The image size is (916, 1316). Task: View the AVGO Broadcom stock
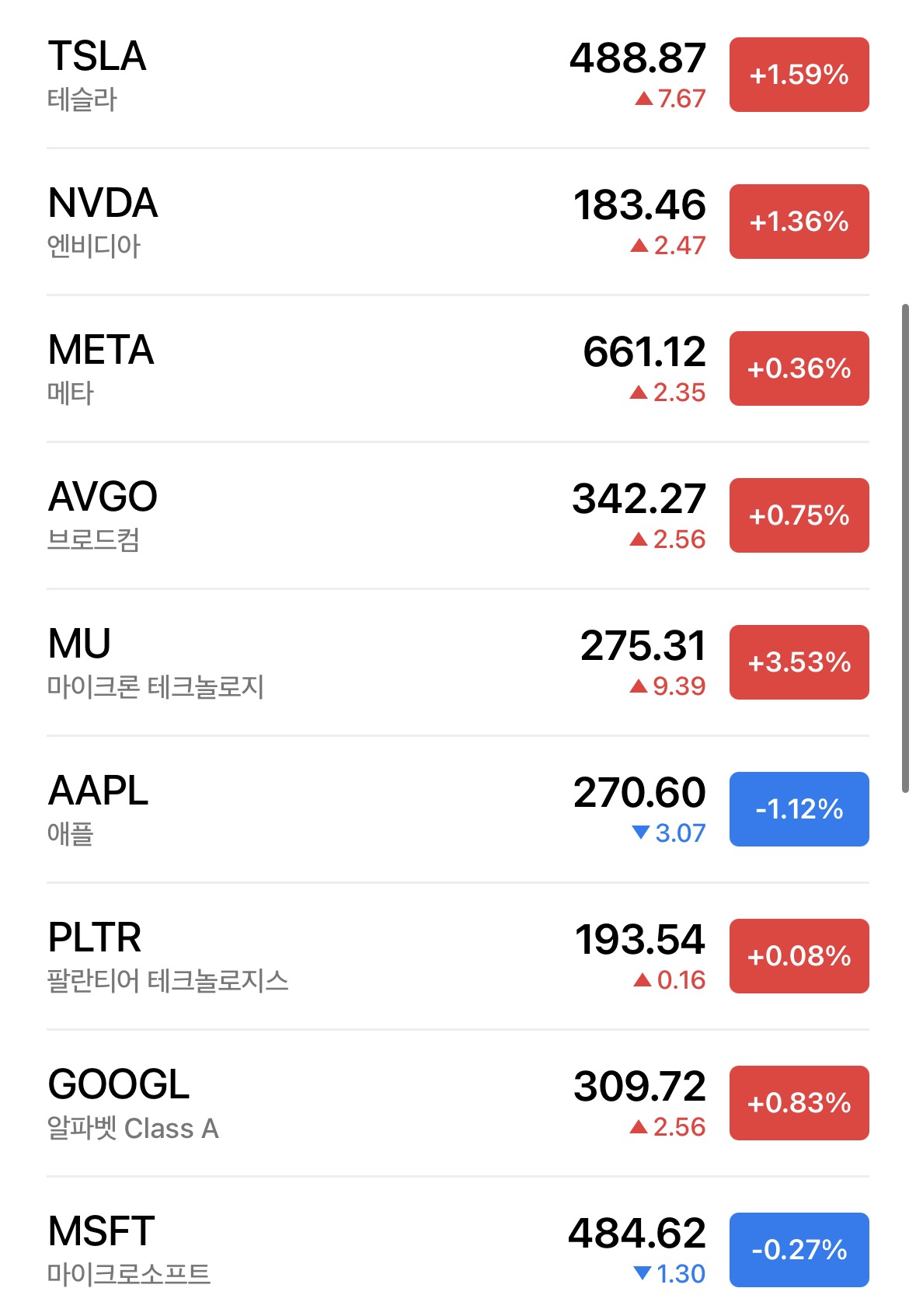[458, 515]
